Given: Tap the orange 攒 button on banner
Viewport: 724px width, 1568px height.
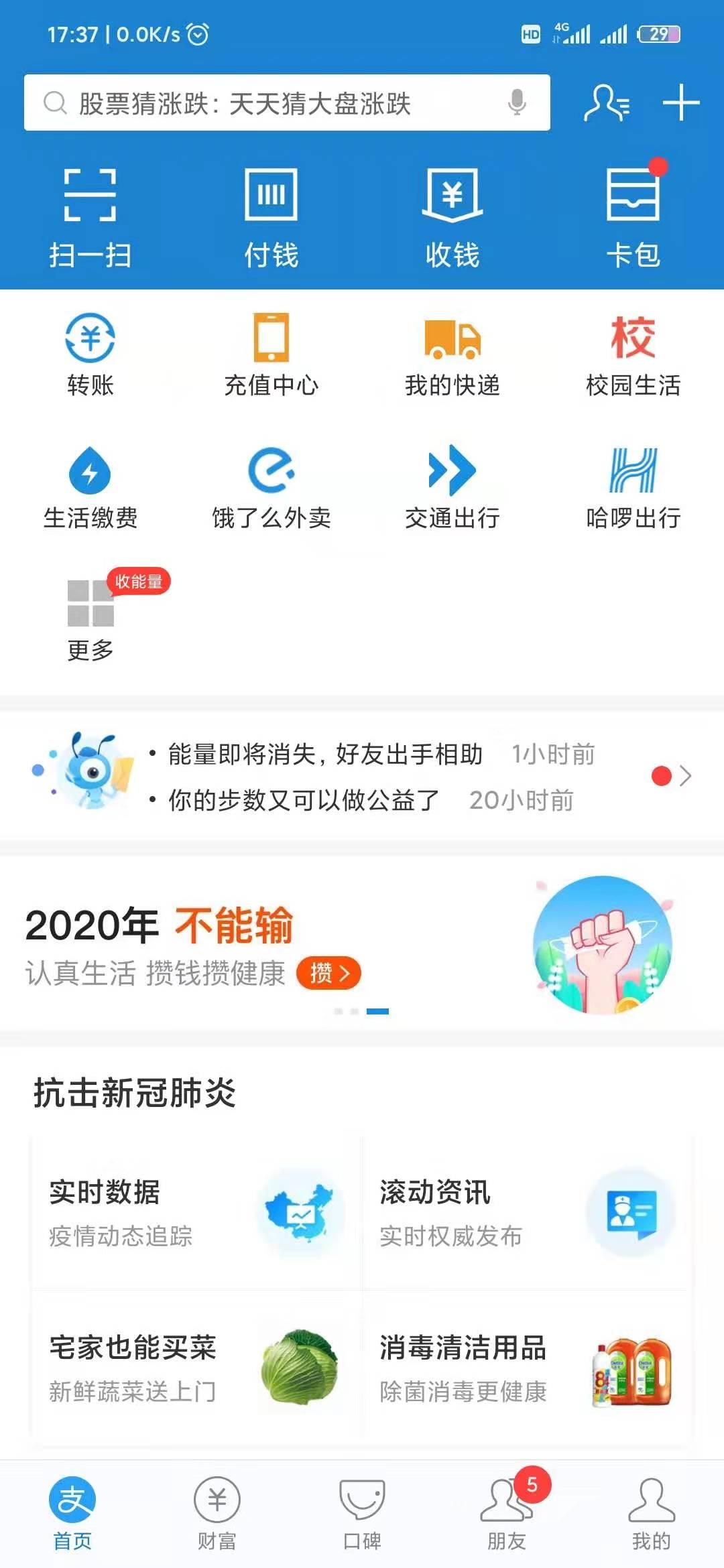Looking at the screenshot, I should coord(328,973).
